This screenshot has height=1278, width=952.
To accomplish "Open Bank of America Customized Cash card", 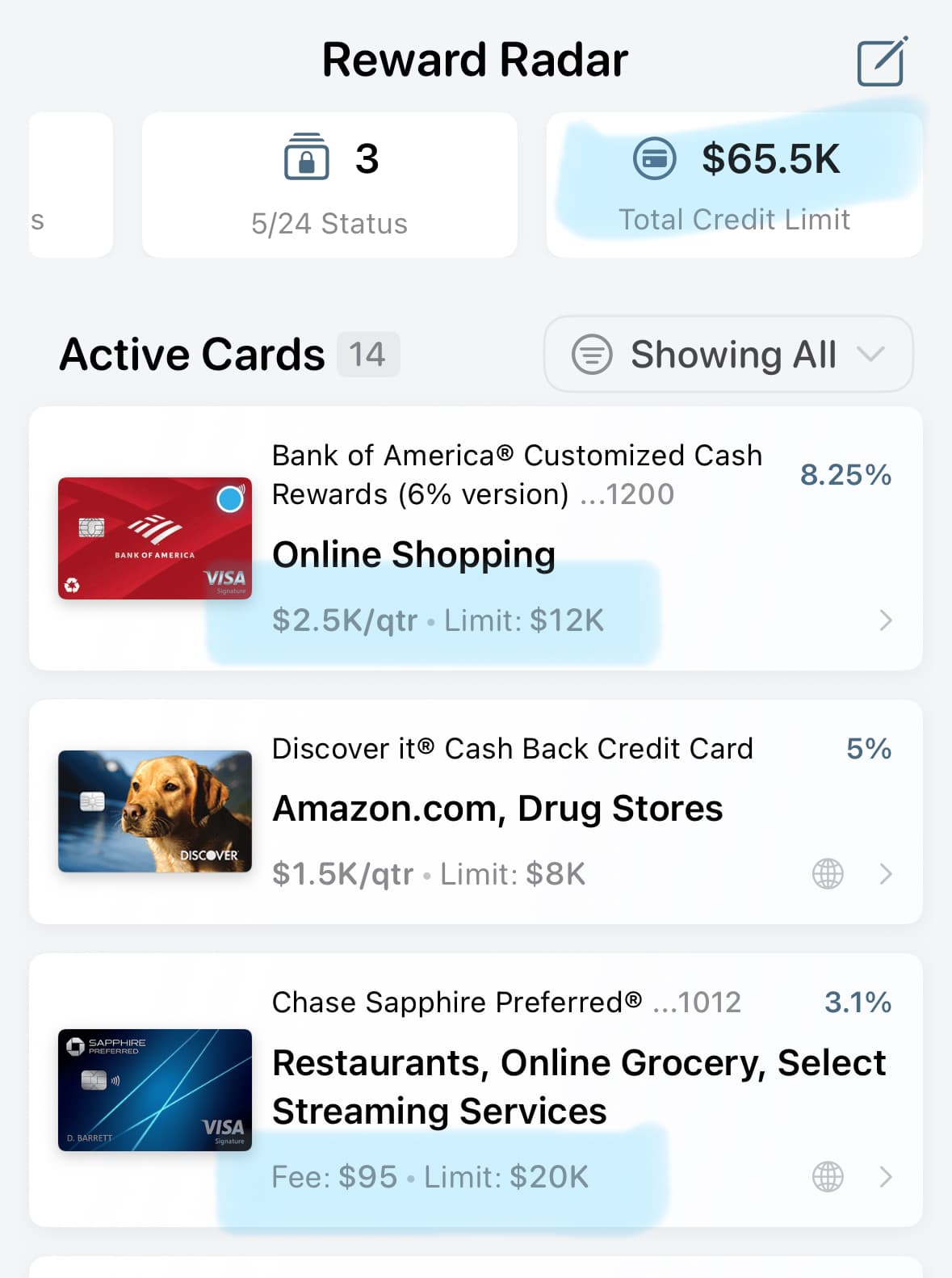I will (x=476, y=538).
